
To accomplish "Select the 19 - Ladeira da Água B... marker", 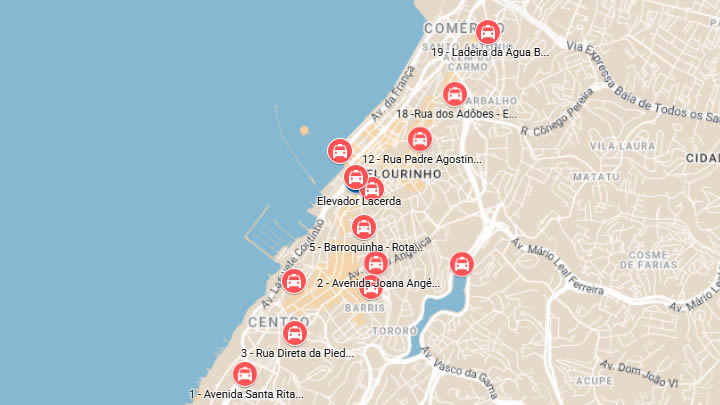I will click(487, 32).
